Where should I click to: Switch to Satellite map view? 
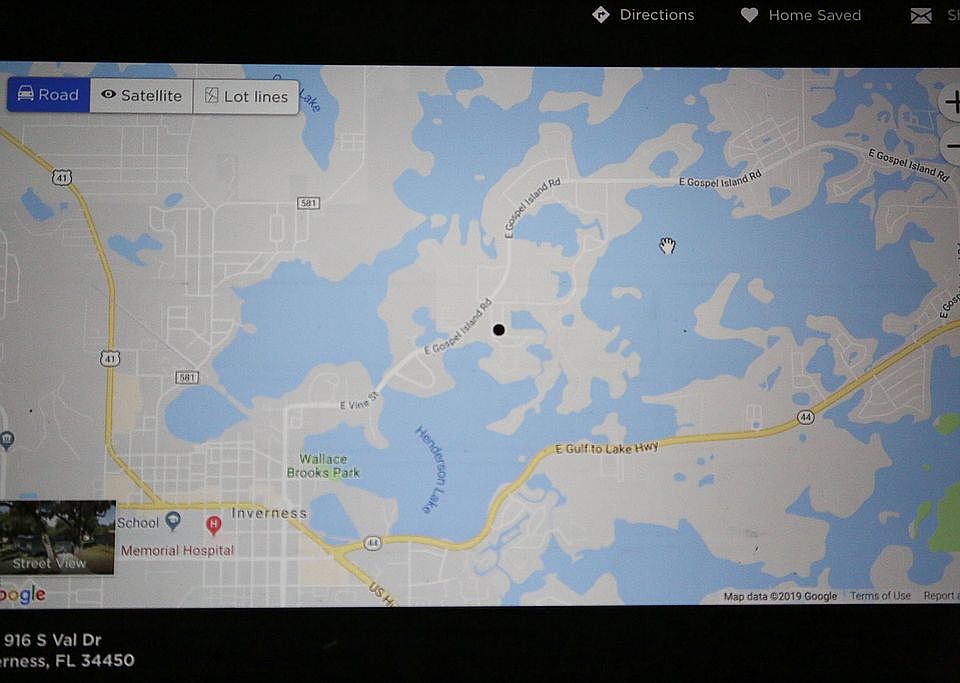point(141,96)
